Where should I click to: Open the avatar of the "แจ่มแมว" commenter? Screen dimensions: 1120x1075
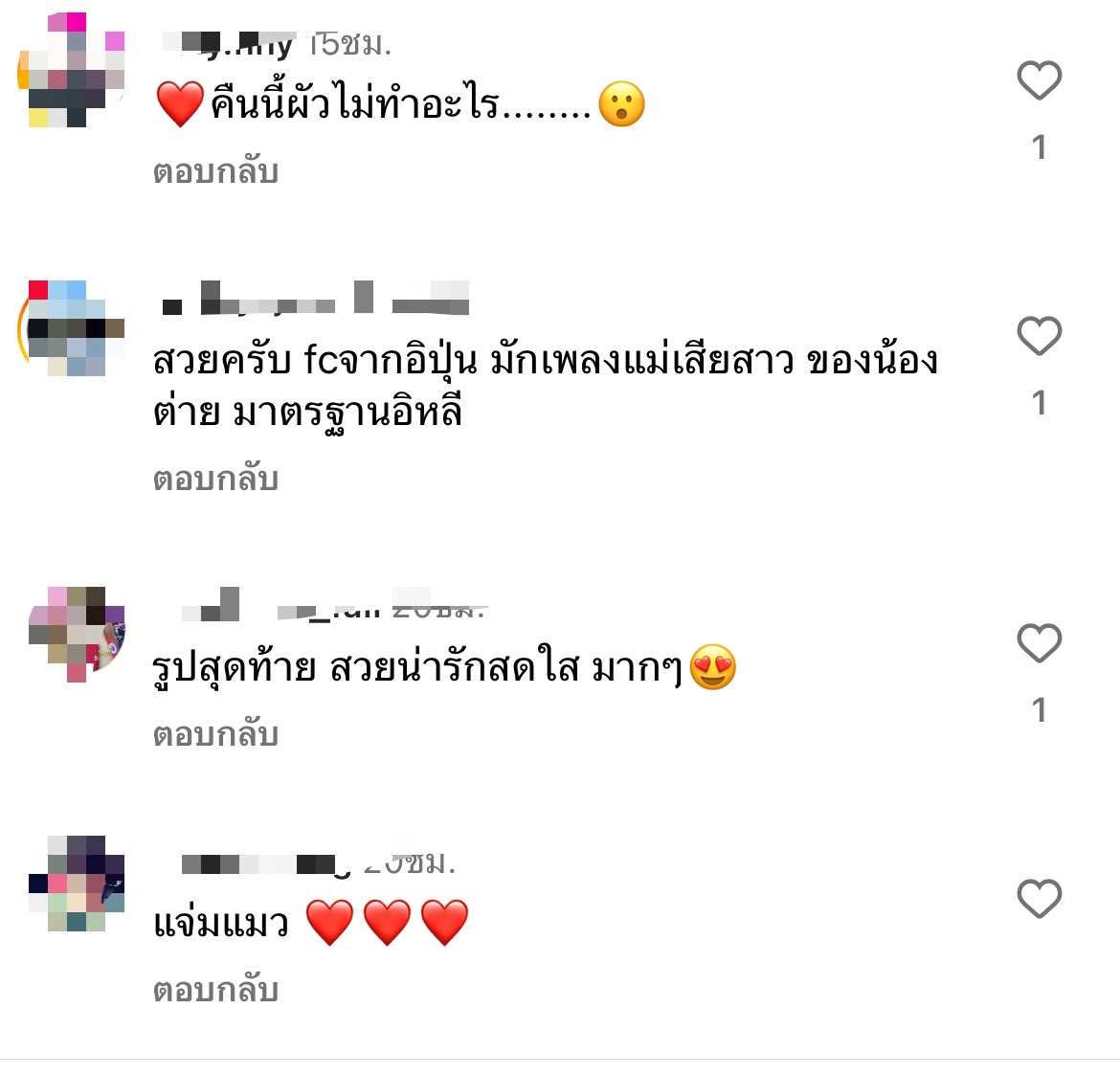point(77,883)
